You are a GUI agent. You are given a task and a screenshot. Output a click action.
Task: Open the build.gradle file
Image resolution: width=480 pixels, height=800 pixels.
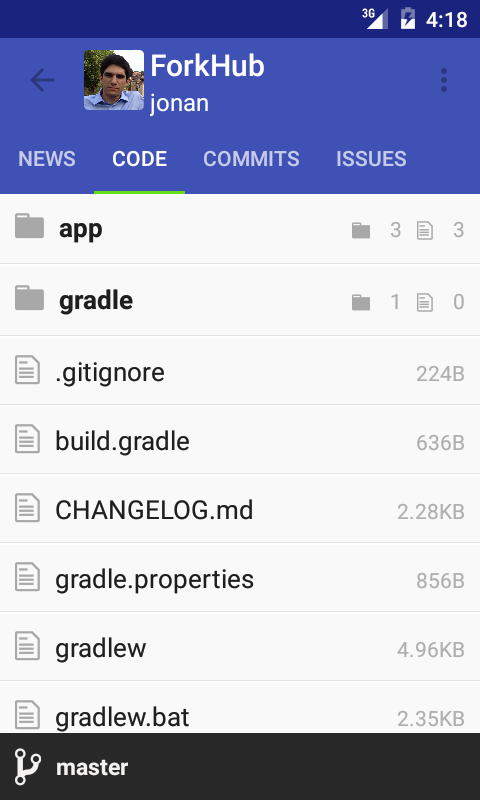click(240, 440)
